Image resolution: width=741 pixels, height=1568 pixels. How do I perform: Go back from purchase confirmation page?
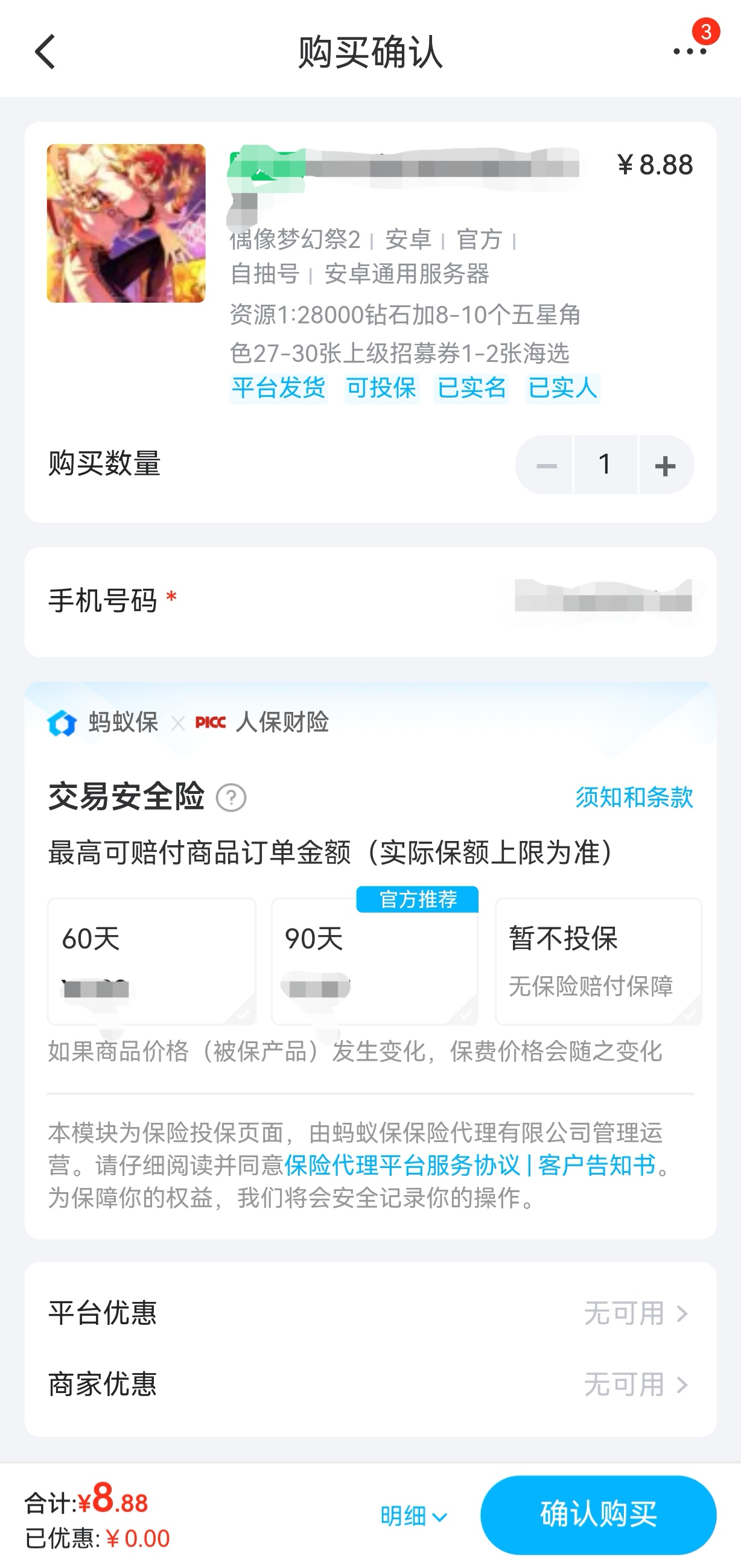tap(45, 52)
